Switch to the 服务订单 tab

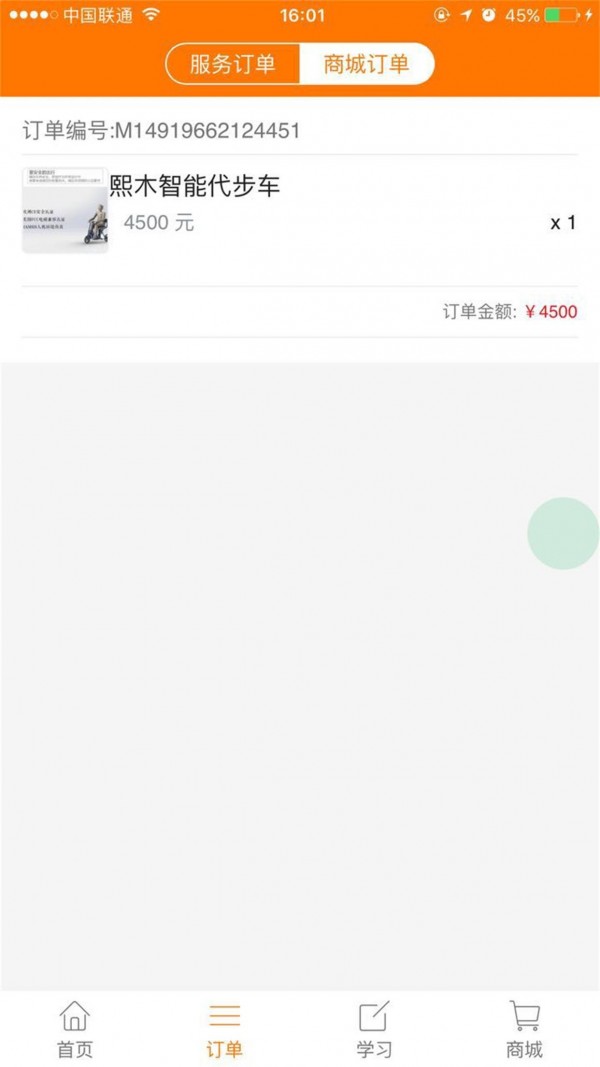pyautogui.click(x=233, y=65)
